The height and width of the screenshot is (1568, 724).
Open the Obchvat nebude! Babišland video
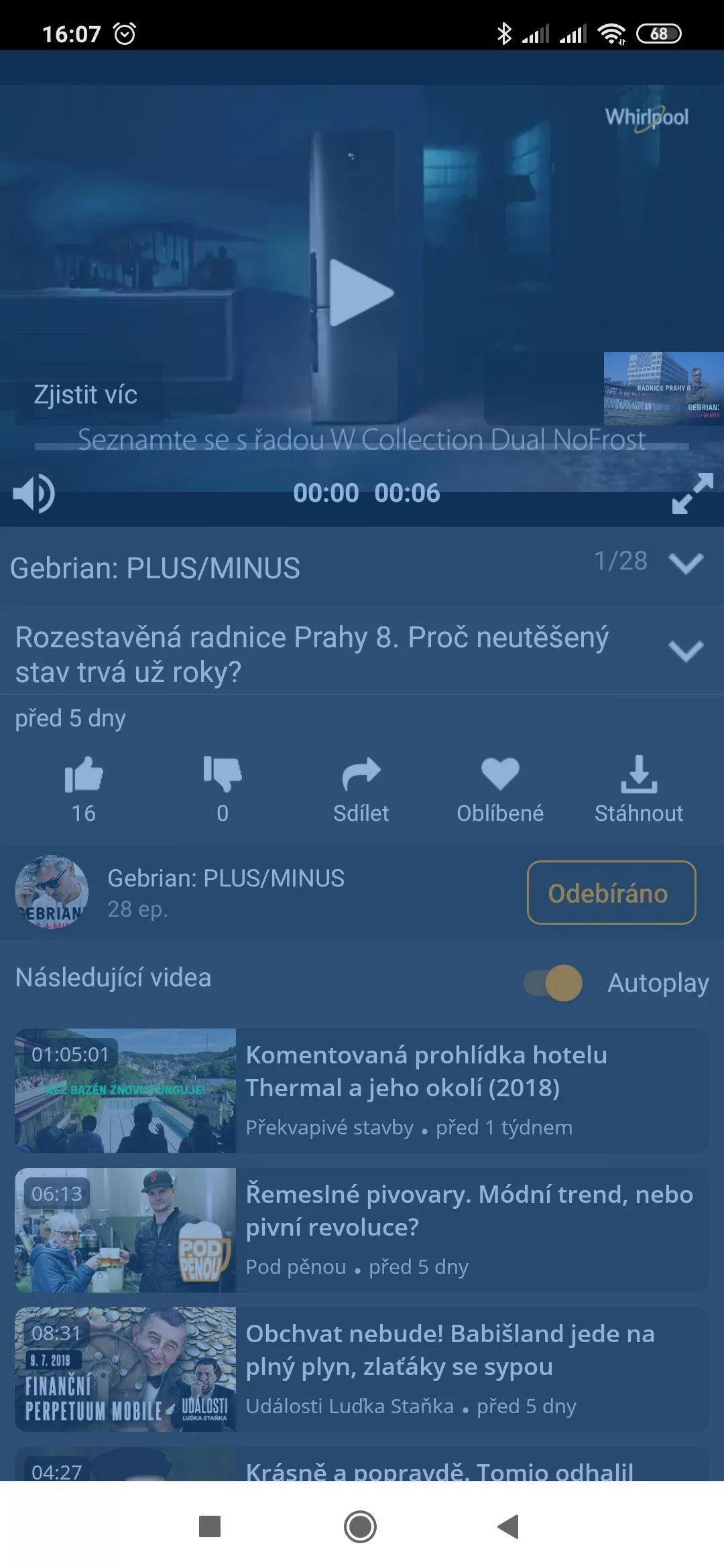pos(362,1370)
